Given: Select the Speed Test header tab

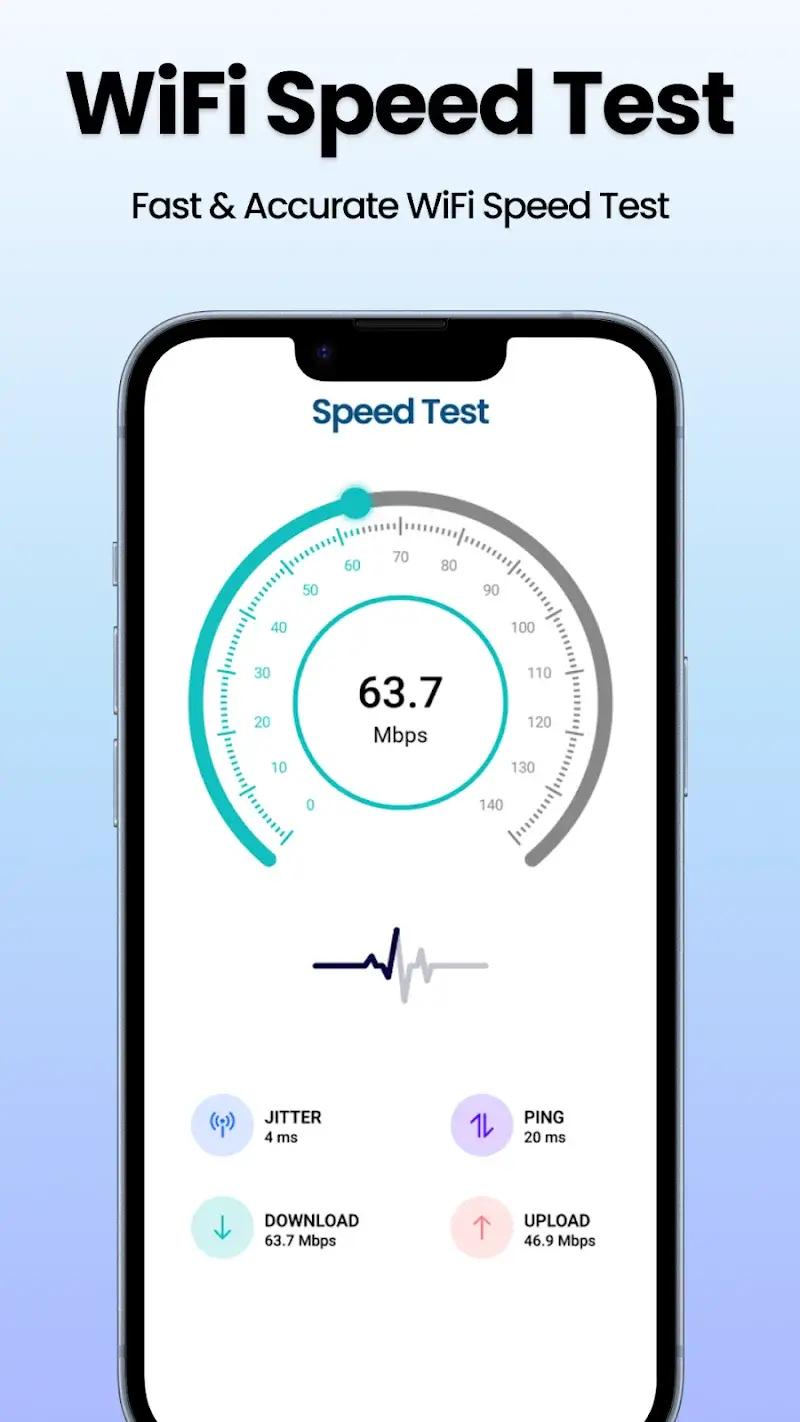Looking at the screenshot, I should coord(400,412).
